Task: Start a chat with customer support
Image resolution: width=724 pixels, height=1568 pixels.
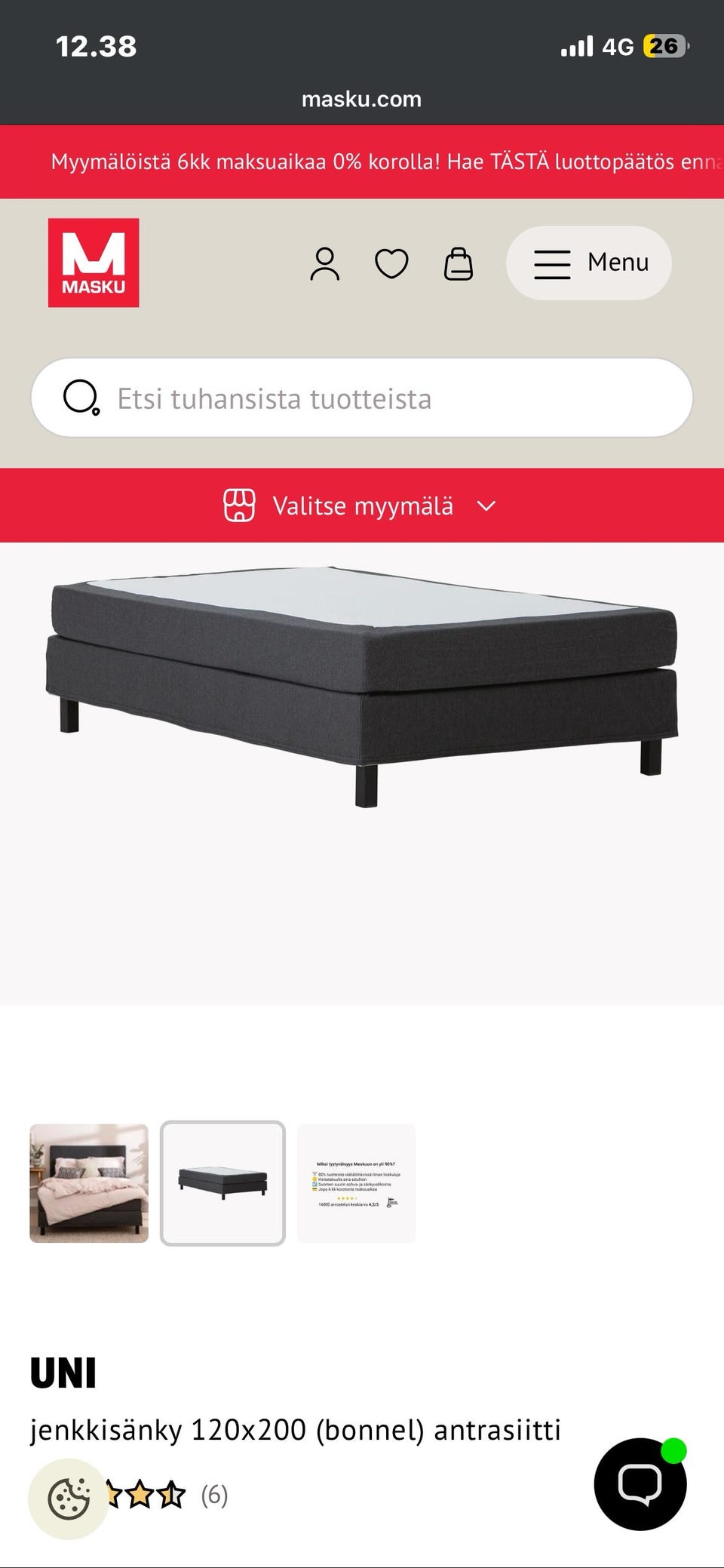Action: pos(640,1484)
